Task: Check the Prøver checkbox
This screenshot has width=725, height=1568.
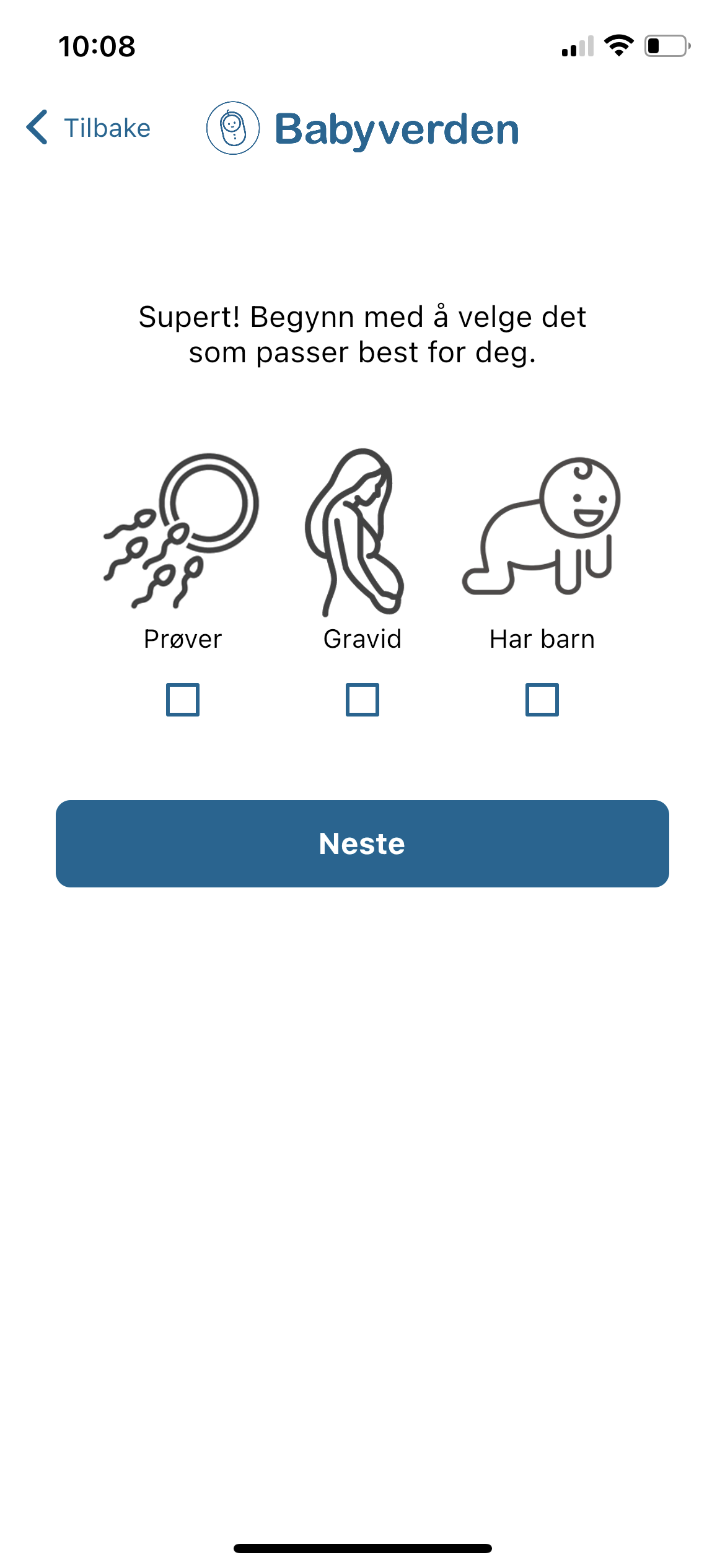Action: (183, 700)
